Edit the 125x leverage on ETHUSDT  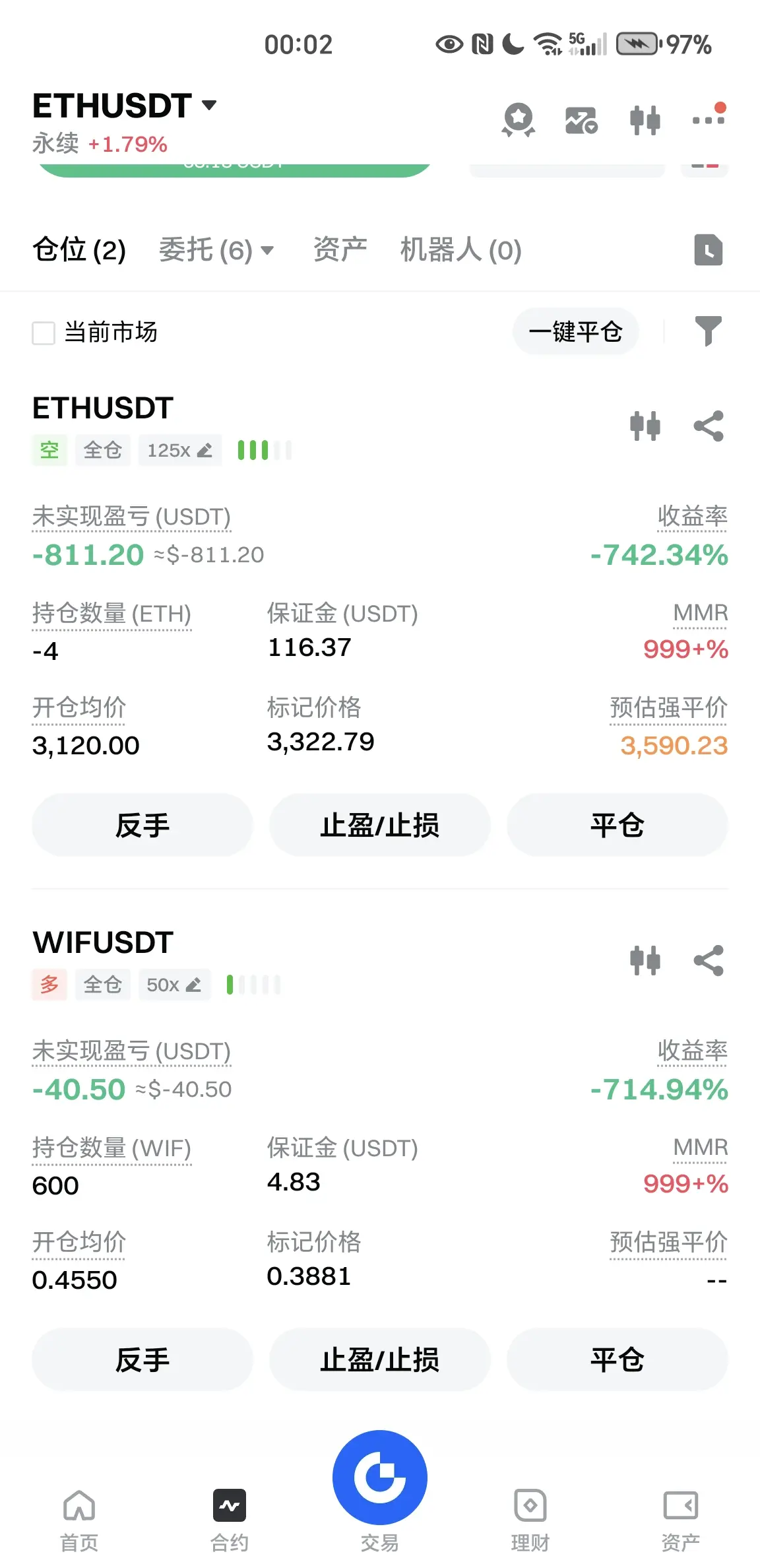pos(179,450)
